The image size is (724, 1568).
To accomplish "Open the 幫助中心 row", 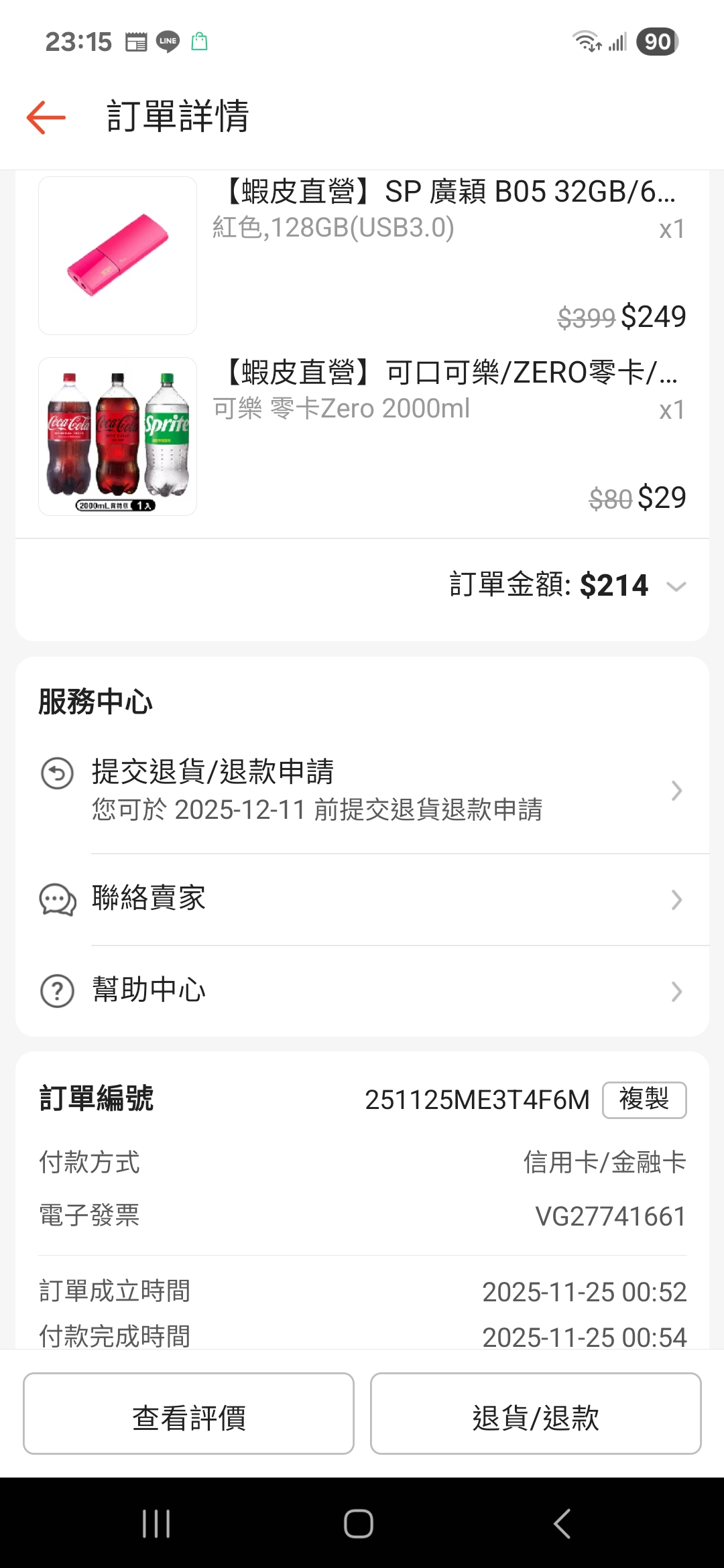I will [362, 990].
